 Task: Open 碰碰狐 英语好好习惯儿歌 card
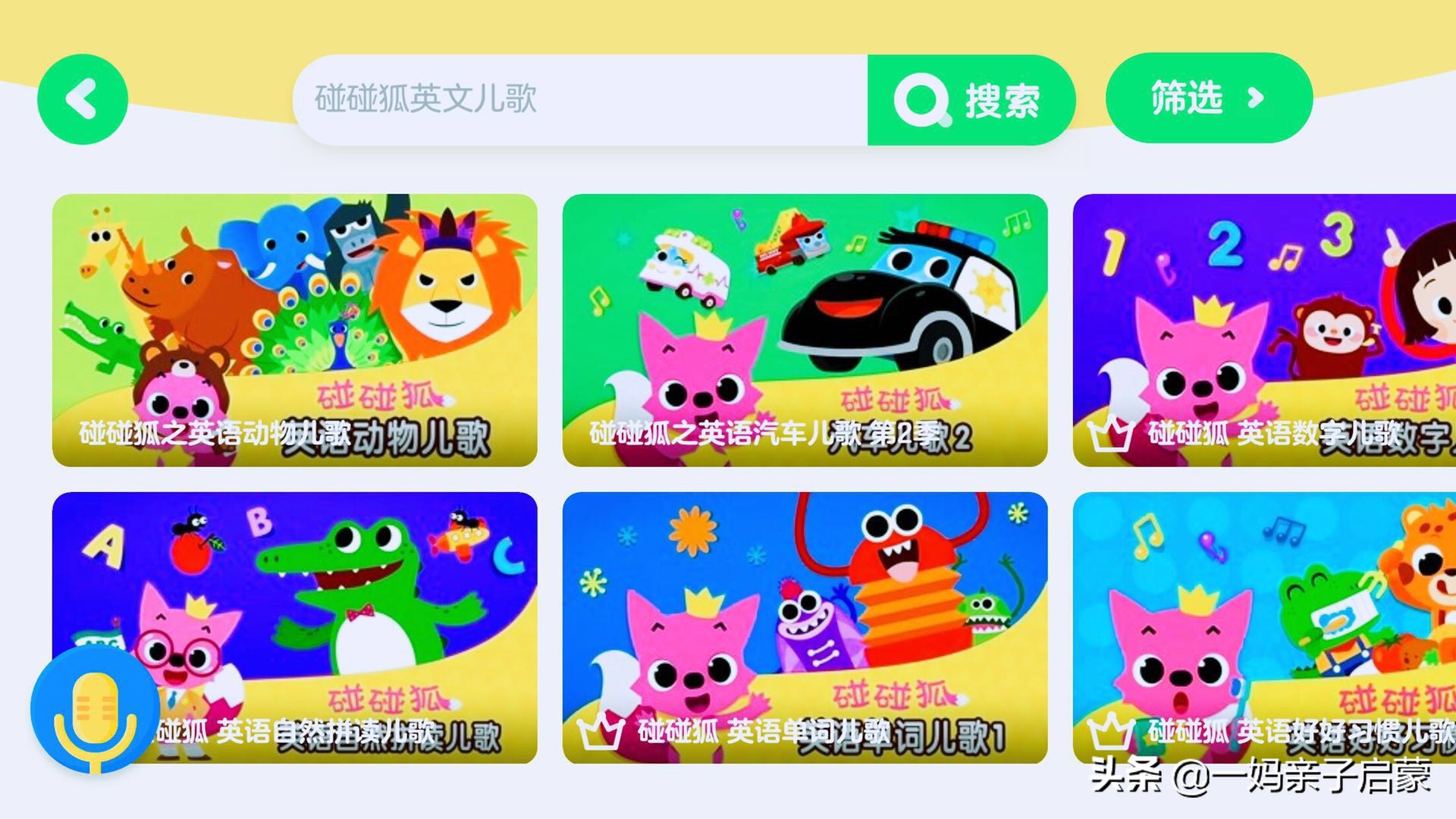click(1264, 627)
